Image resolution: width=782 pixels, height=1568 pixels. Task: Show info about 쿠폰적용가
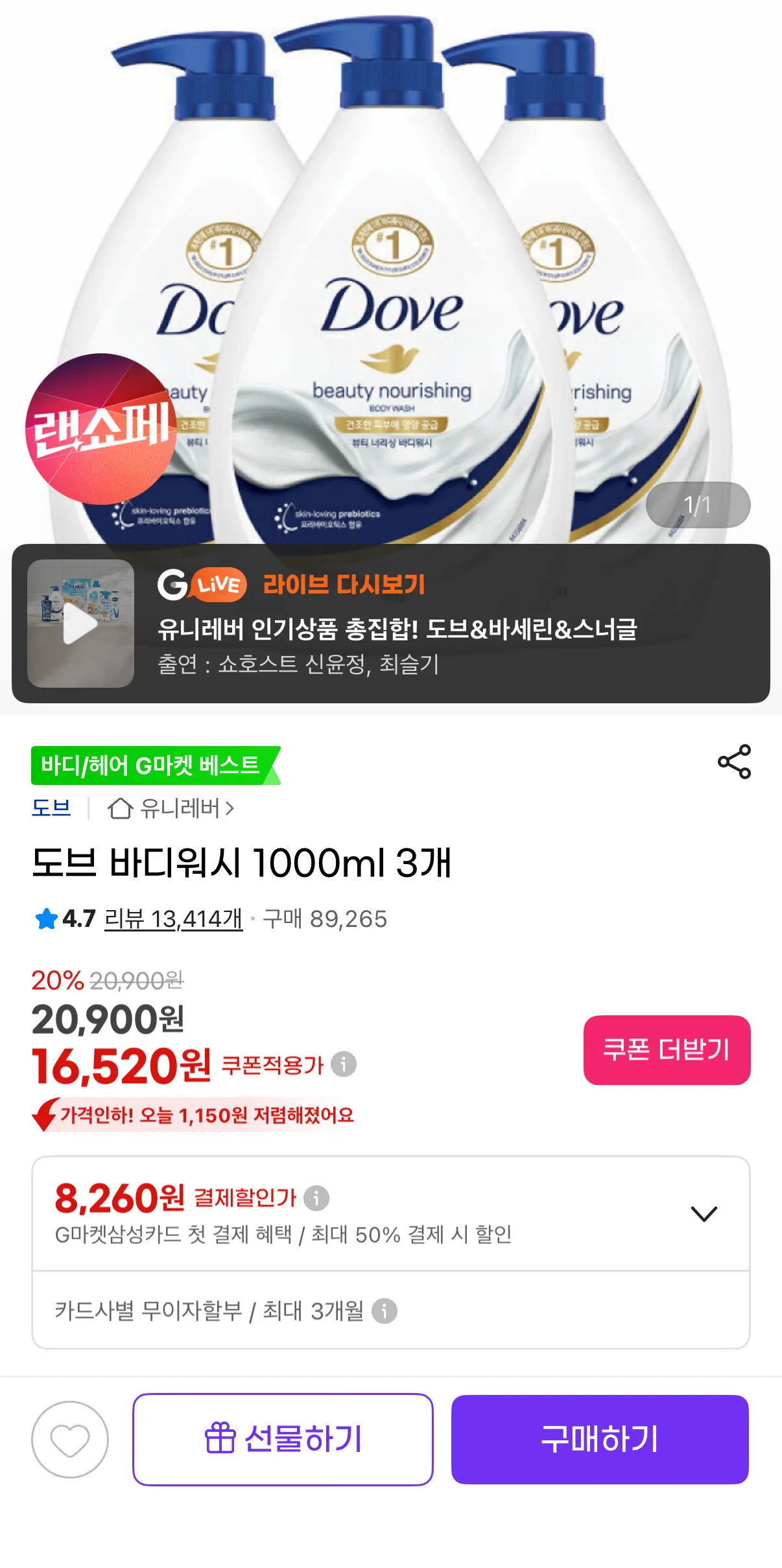point(344,1064)
